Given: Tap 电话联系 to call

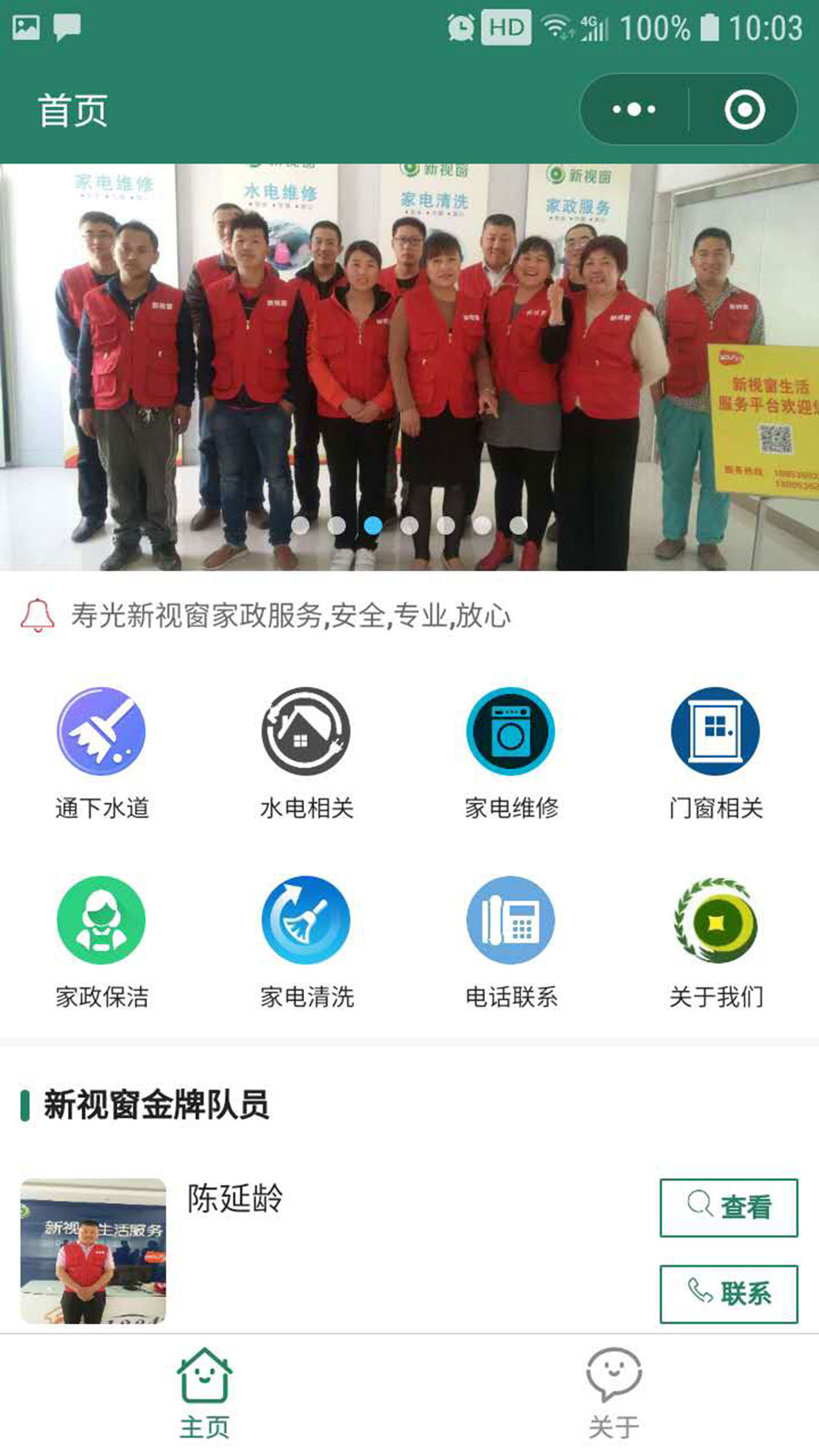Looking at the screenshot, I should (510, 941).
